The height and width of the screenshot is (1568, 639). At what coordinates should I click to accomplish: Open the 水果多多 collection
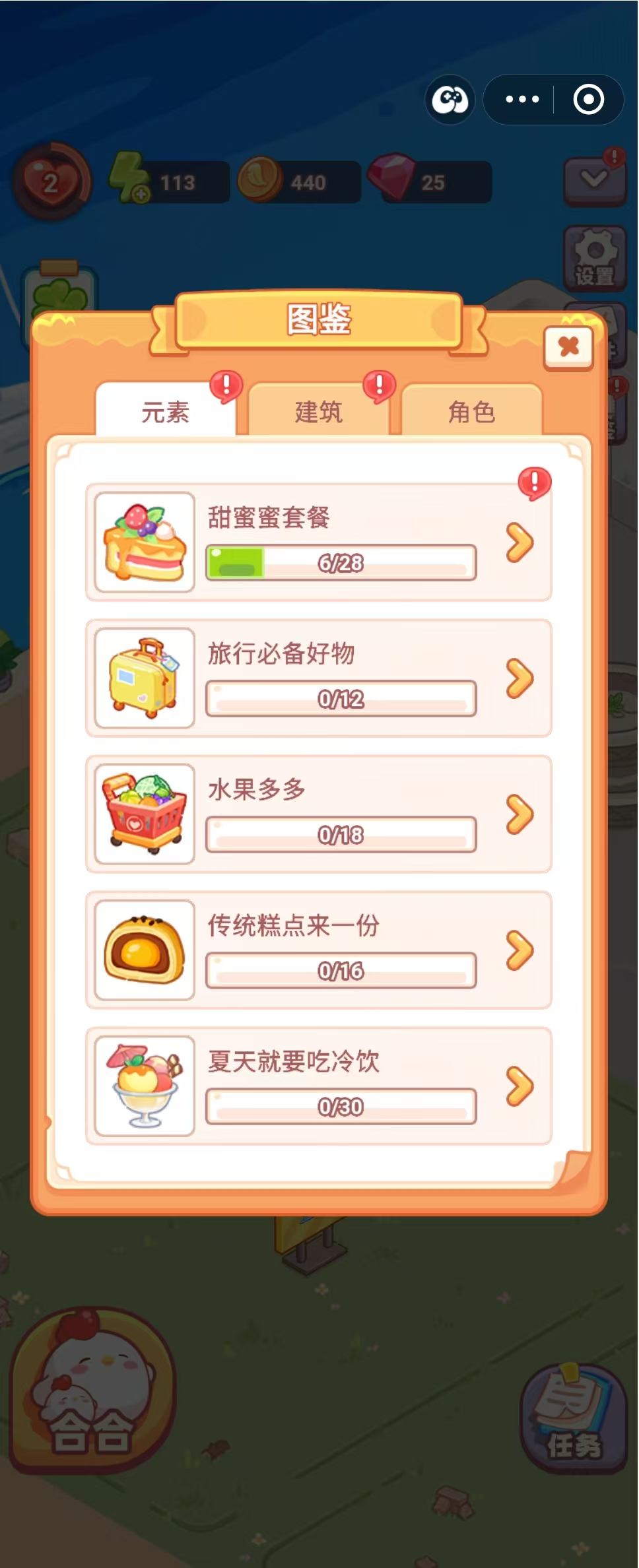click(x=519, y=814)
